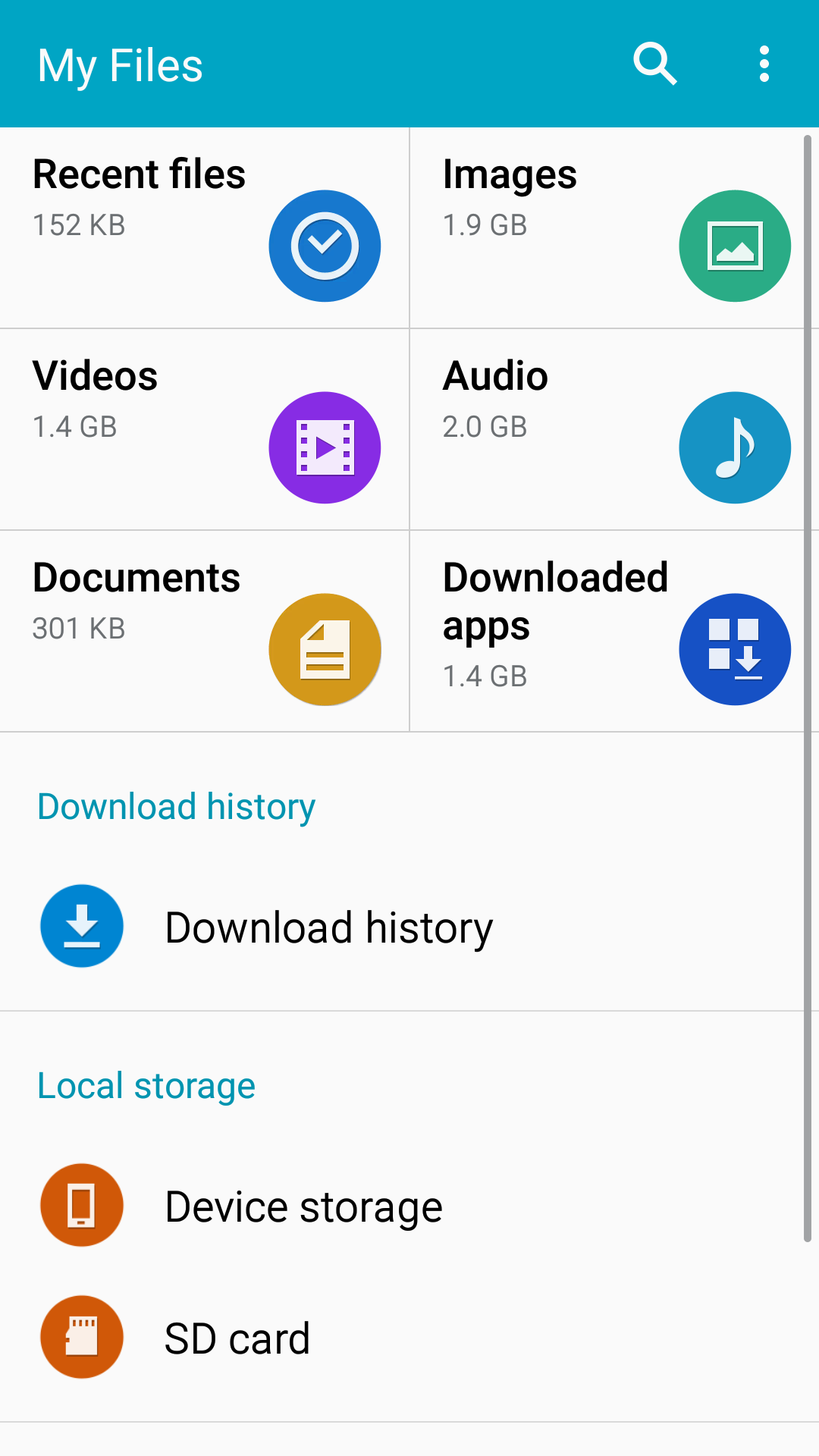Open the Download history row
This screenshot has height=1456, width=819.
(x=328, y=927)
